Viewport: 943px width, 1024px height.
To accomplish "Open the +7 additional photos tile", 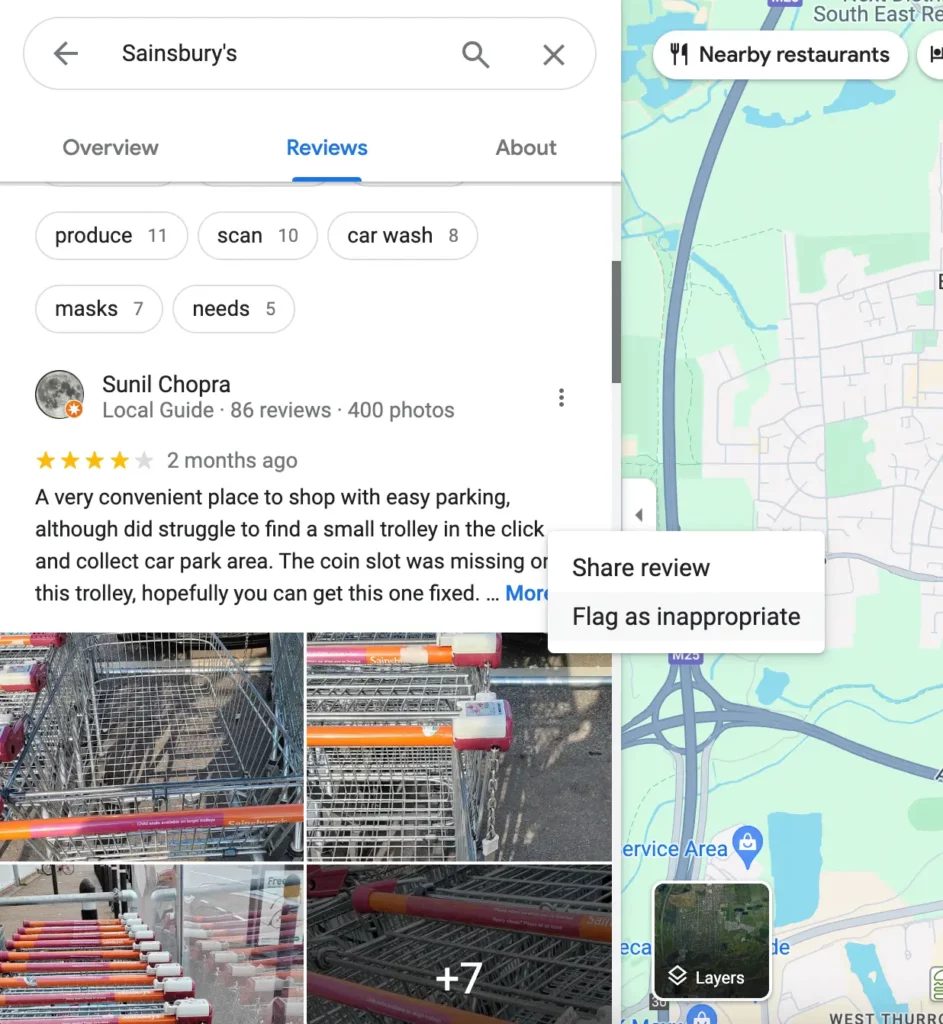I will pyautogui.click(x=459, y=944).
